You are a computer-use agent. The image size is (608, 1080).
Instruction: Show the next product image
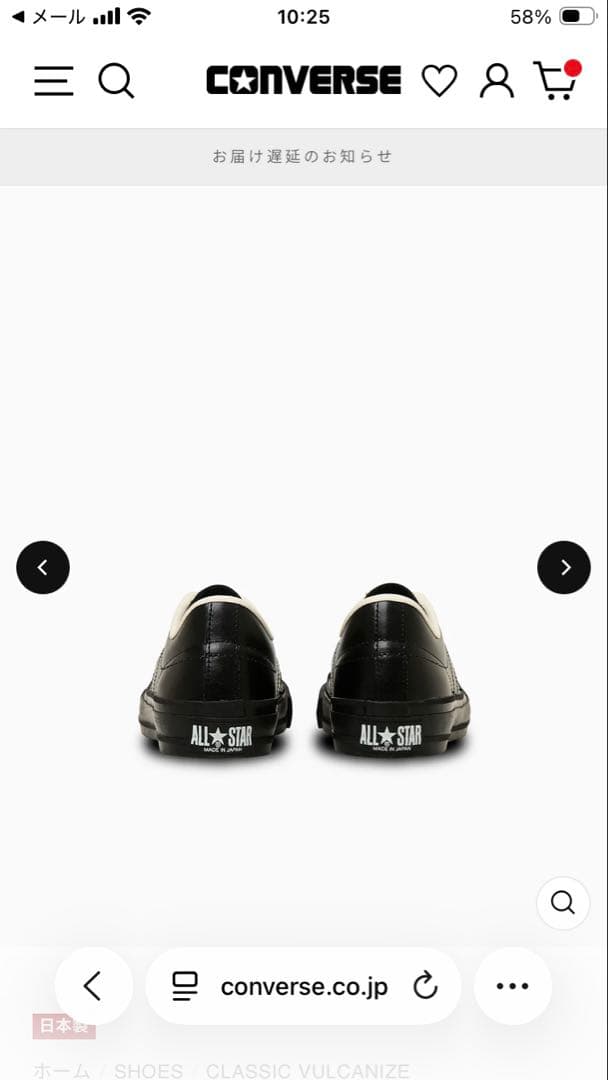(564, 568)
